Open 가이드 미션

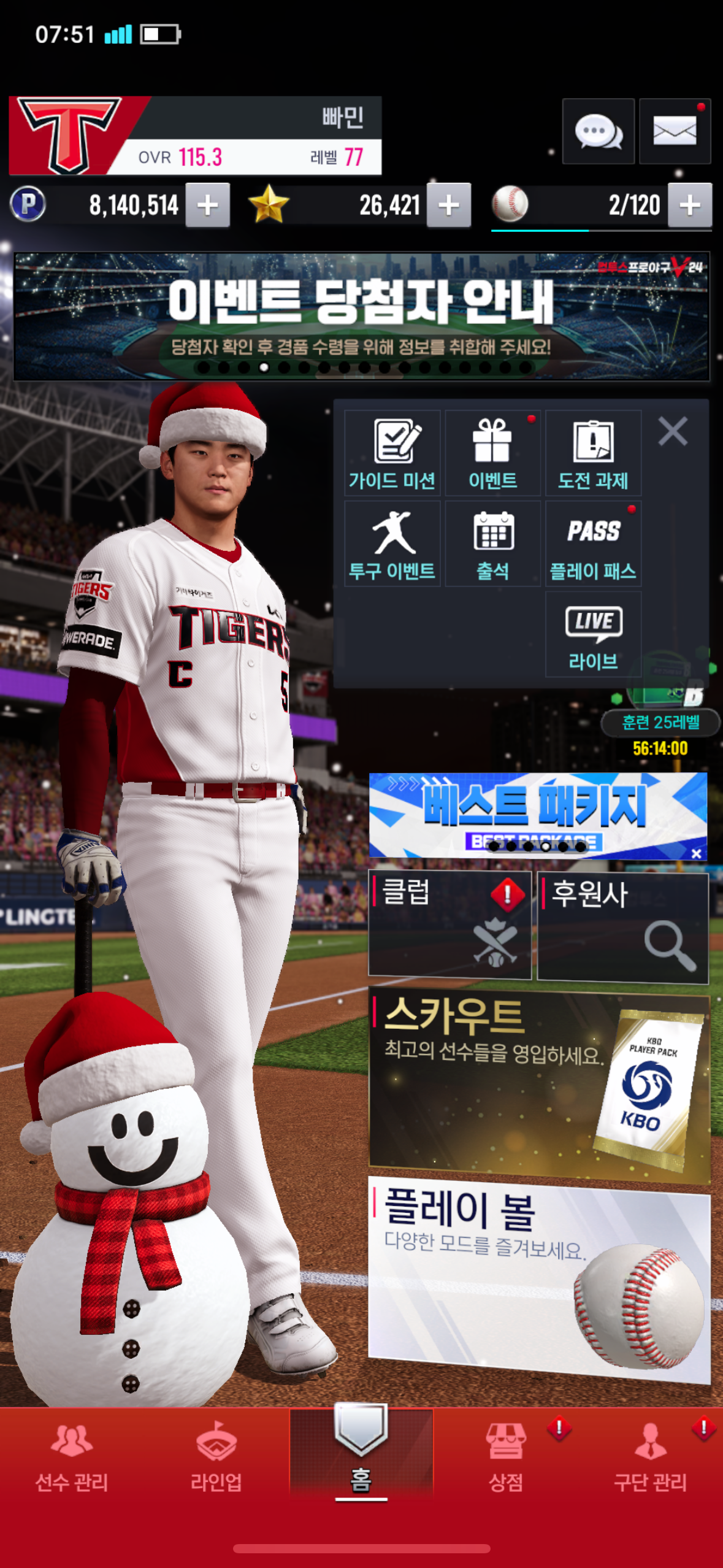(392, 453)
